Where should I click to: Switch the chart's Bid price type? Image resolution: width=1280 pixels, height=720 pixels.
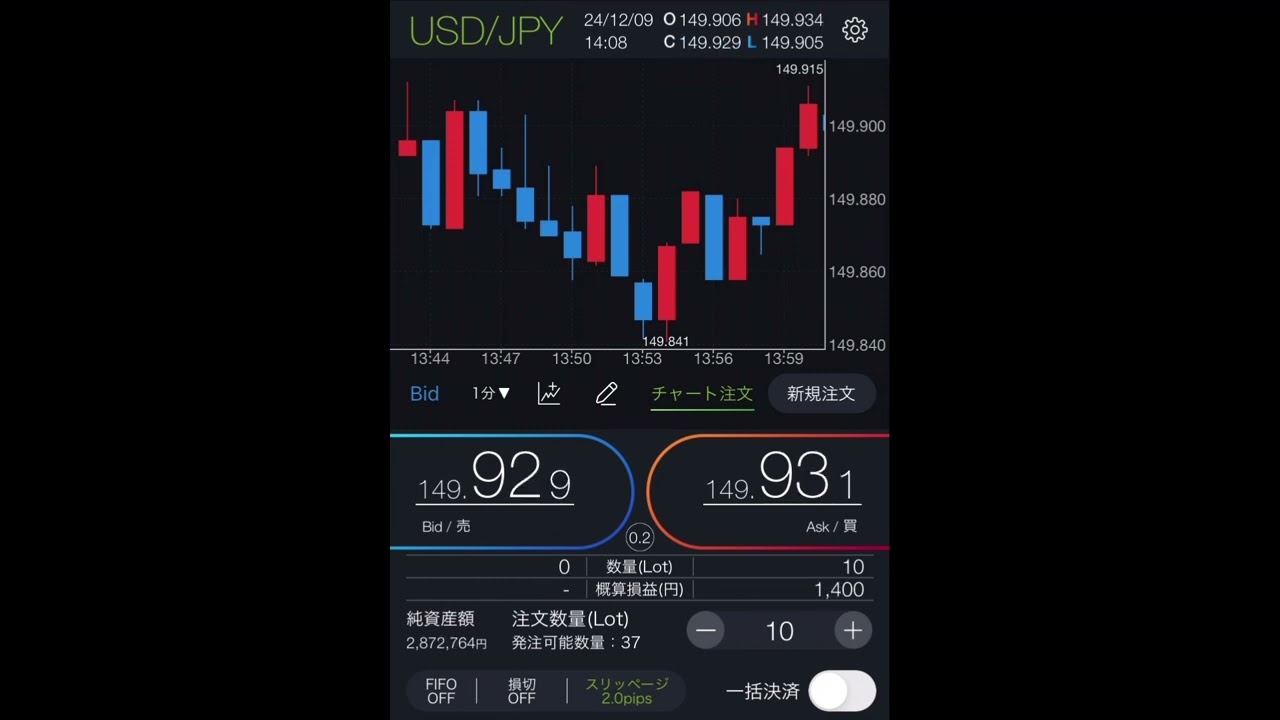424,394
